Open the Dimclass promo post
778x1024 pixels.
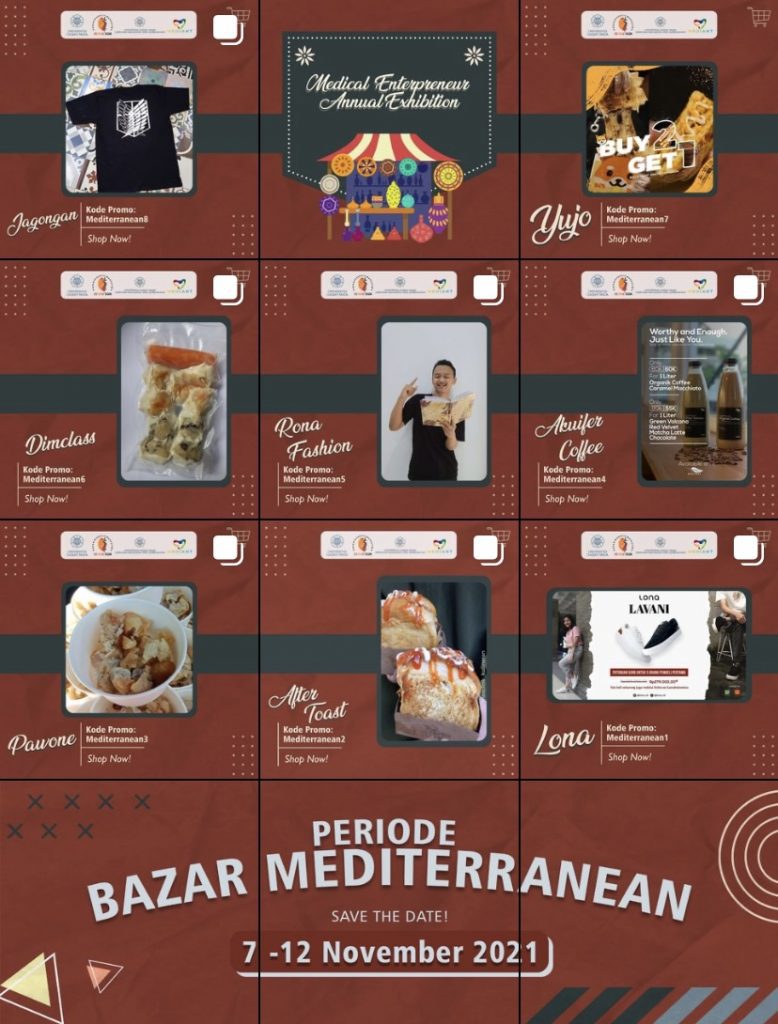129,390
